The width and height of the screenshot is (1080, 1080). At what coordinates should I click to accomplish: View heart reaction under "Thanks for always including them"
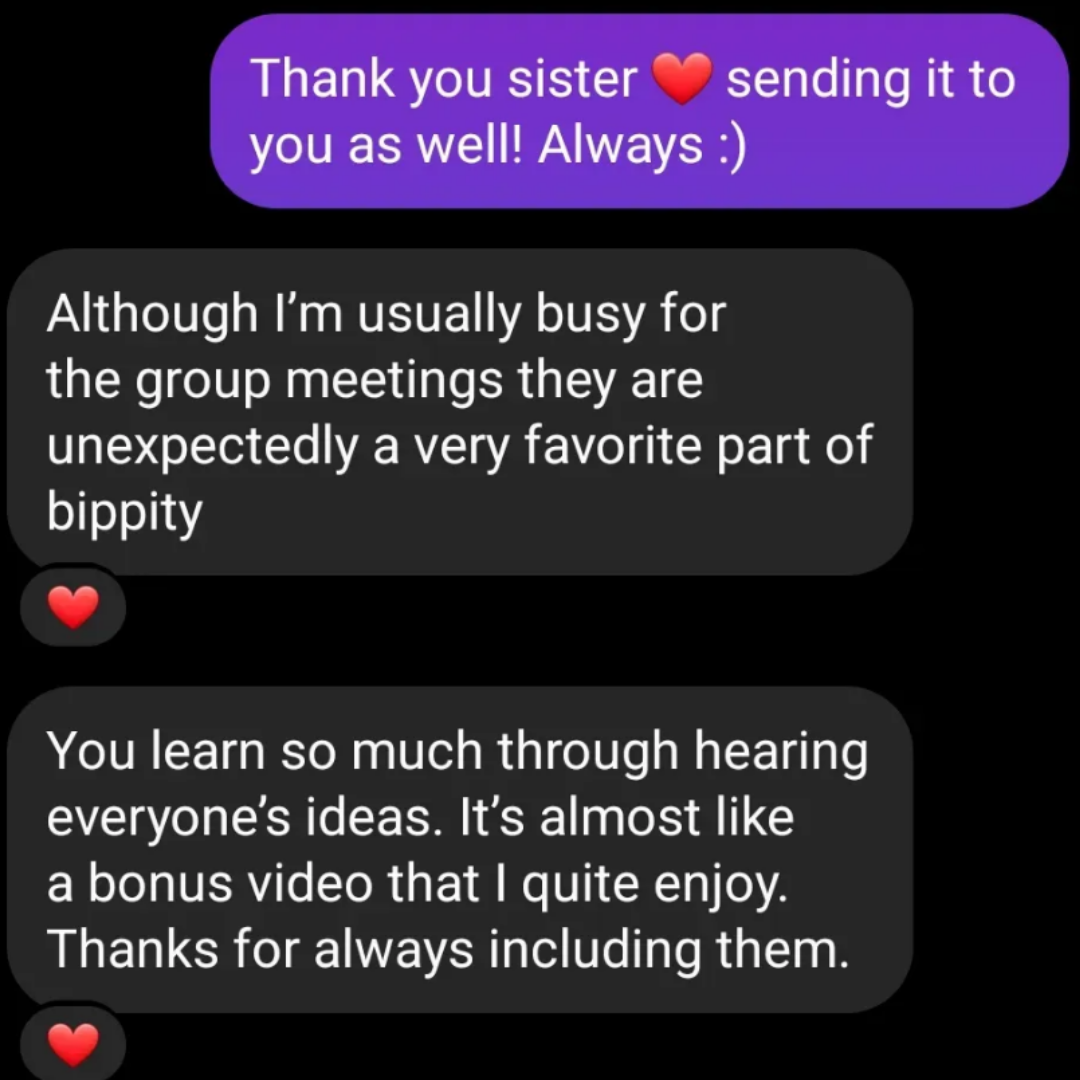coord(74,1044)
